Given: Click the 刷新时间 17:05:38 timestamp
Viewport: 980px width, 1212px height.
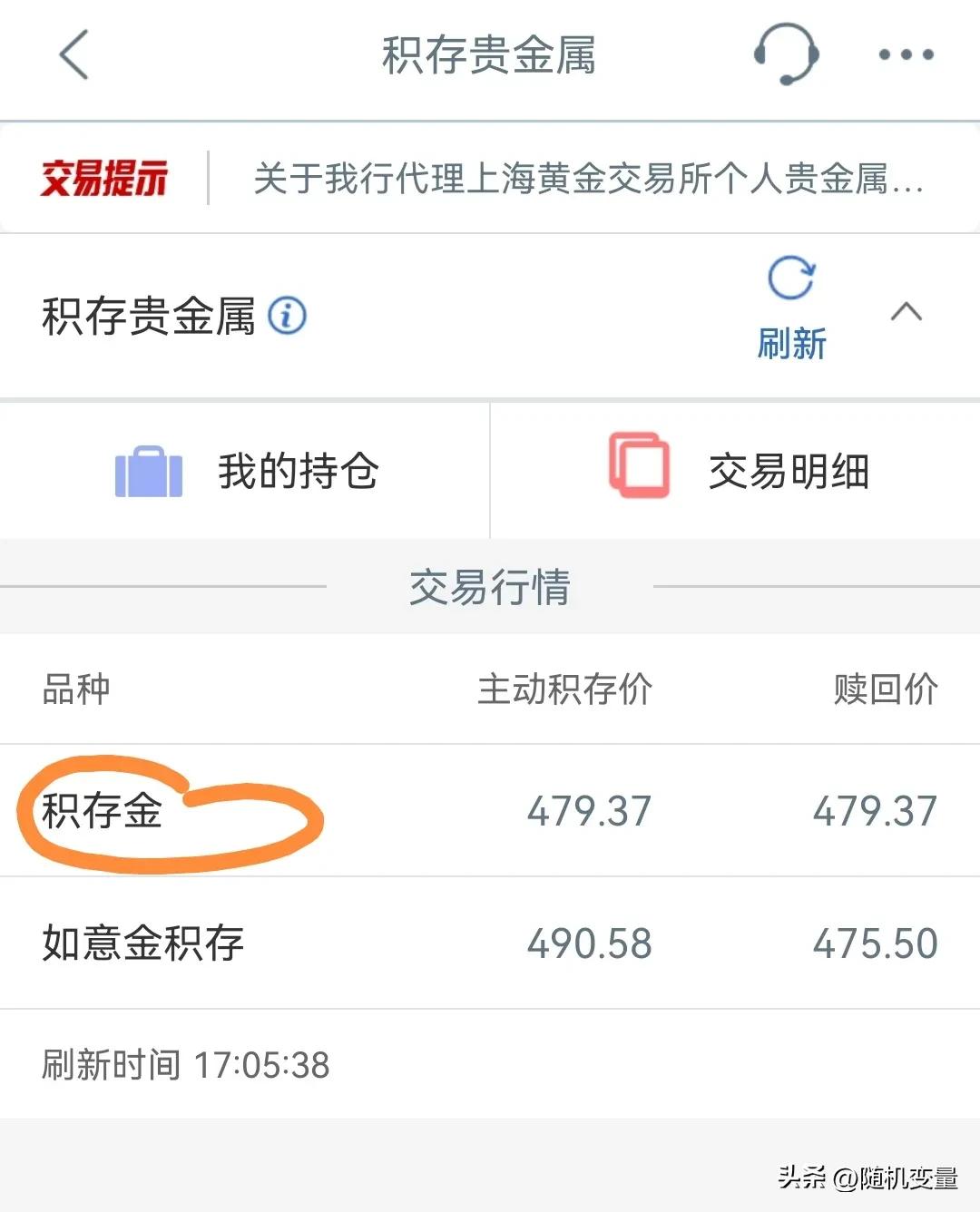Looking at the screenshot, I should pyautogui.click(x=186, y=1066).
